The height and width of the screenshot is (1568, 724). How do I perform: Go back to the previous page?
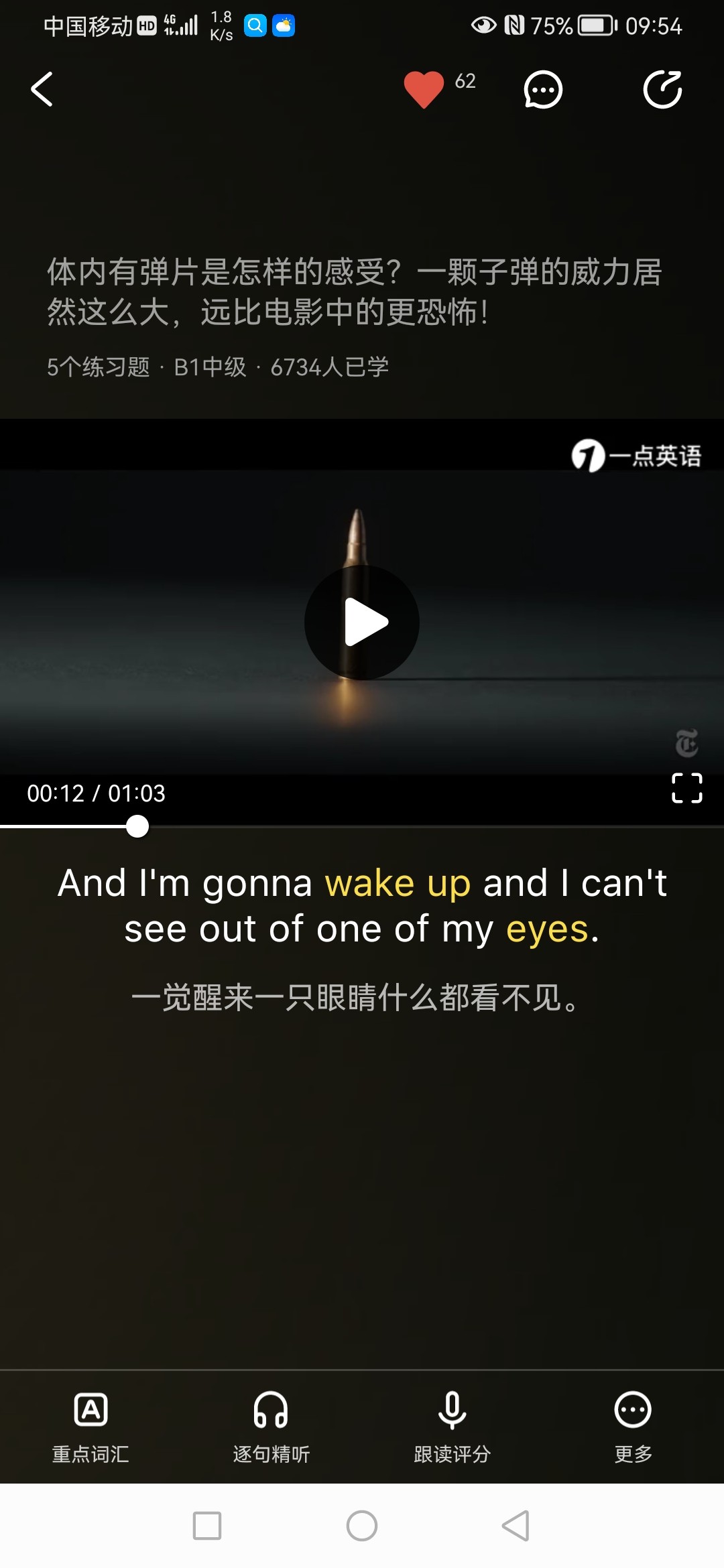(42, 90)
